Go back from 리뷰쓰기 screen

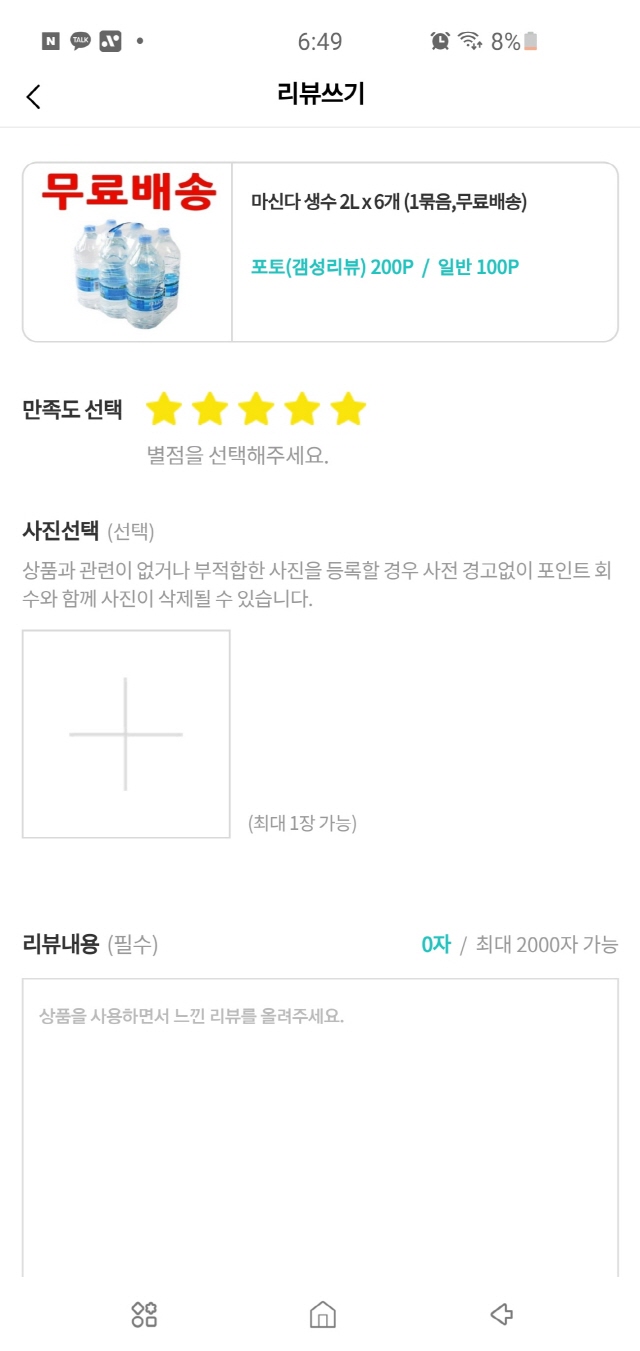click(x=34, y=96)
